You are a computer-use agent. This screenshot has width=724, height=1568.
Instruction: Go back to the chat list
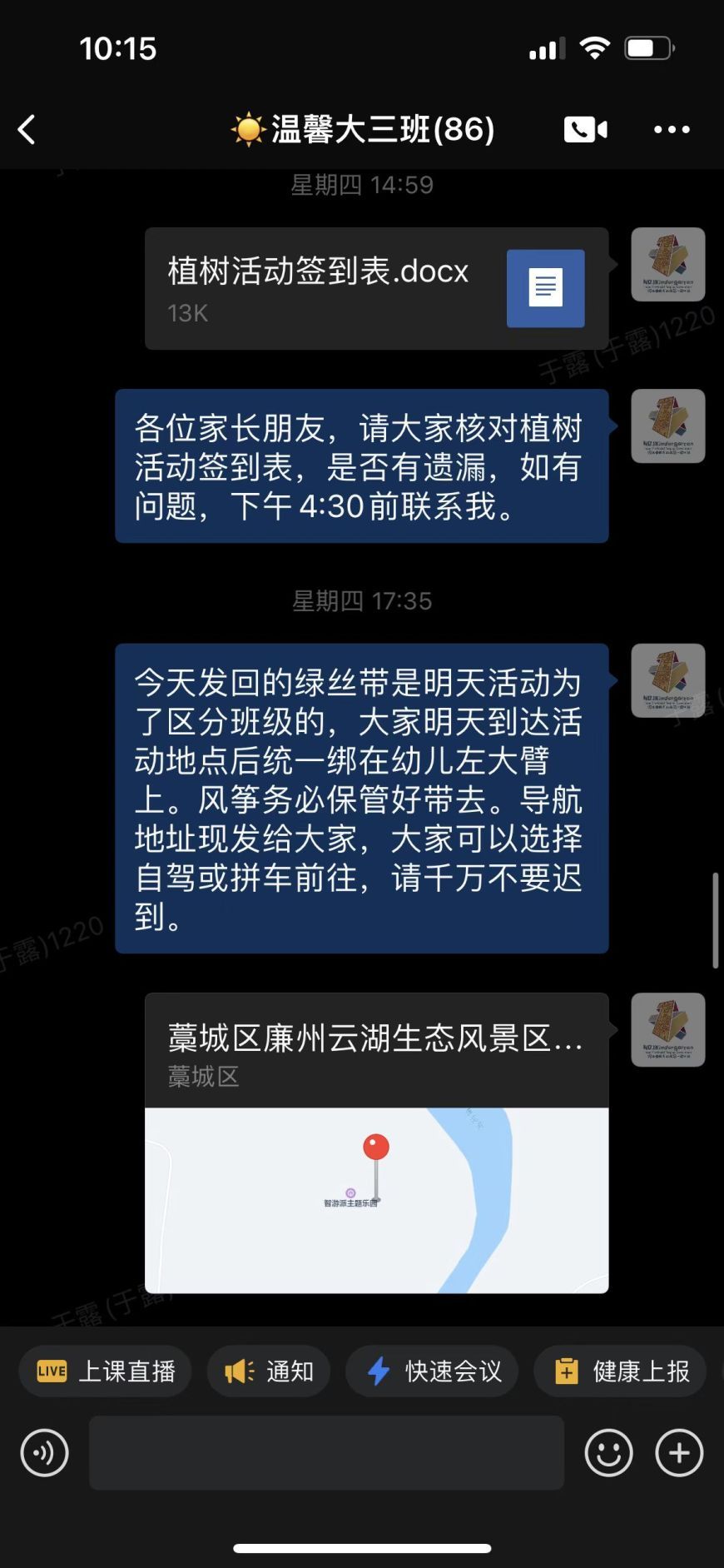pyautogui.click(x=27, y=130)
